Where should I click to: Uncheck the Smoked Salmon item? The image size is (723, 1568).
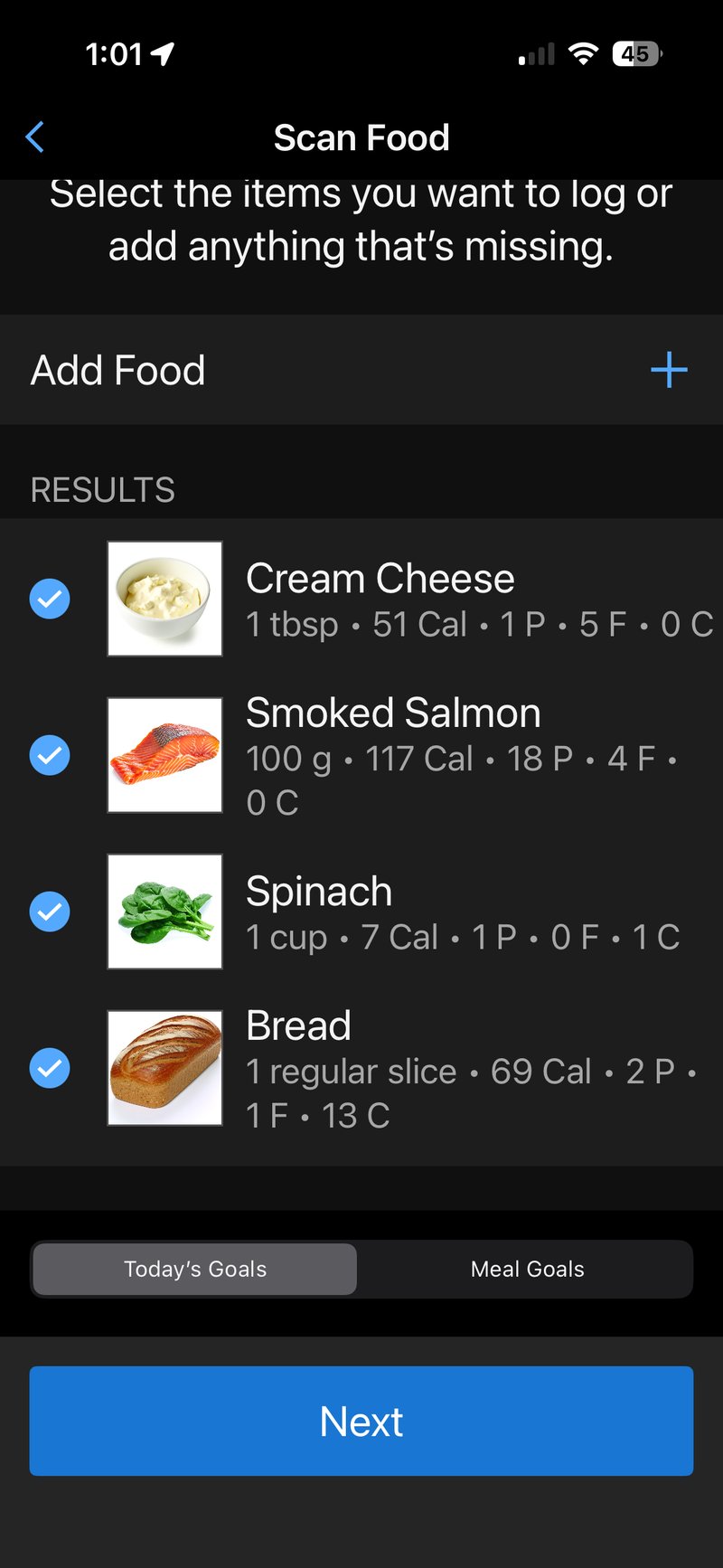tap(50, 755)
